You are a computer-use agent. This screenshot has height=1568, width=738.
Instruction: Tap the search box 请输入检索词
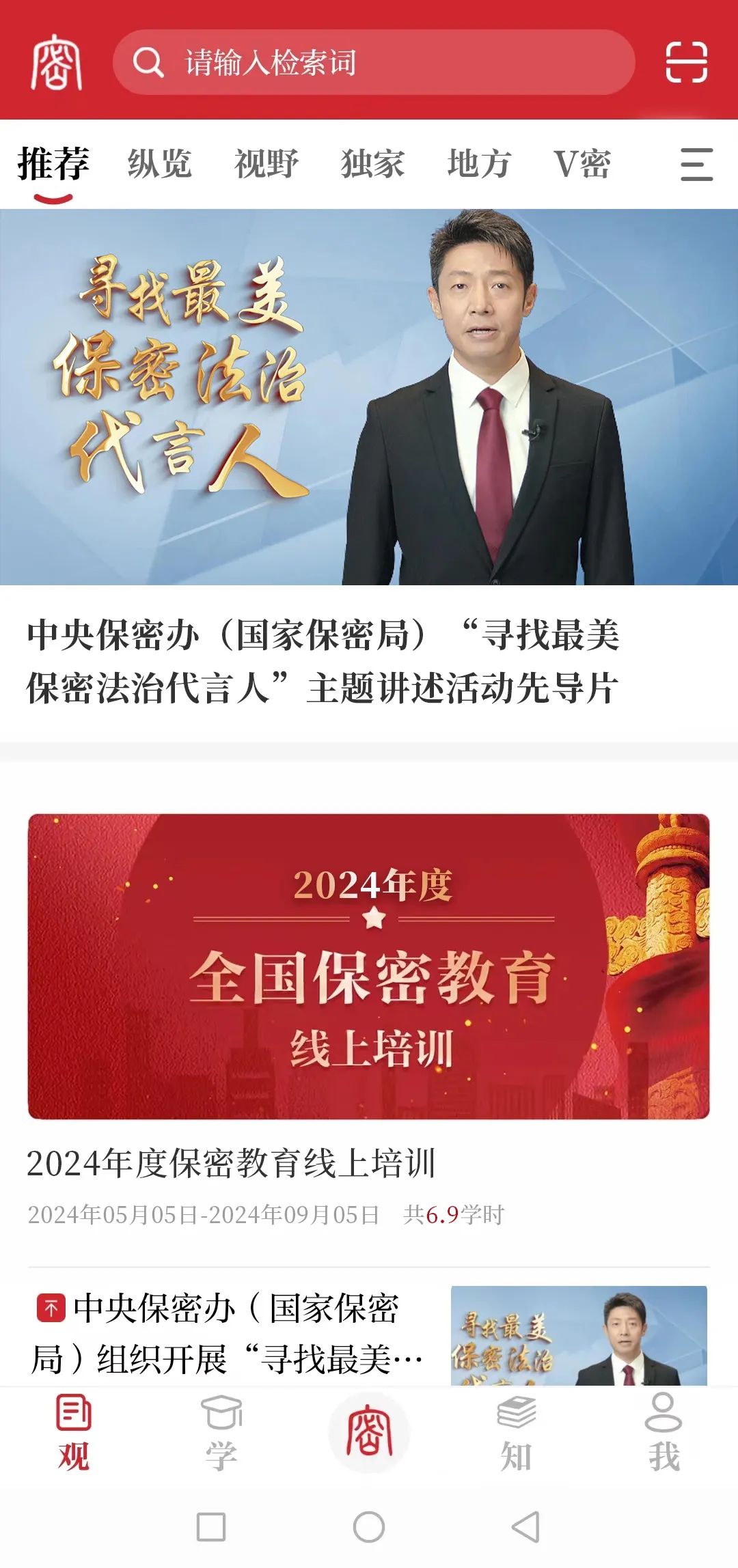coord(374,62)
